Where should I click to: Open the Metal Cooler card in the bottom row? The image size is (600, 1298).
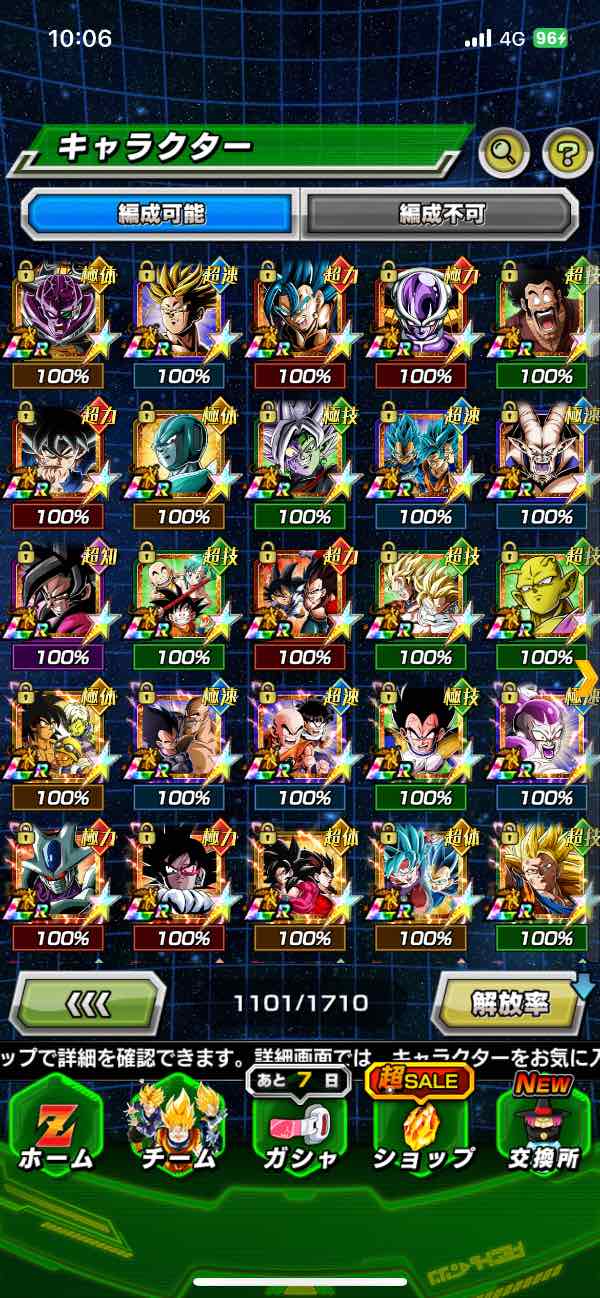62,874
